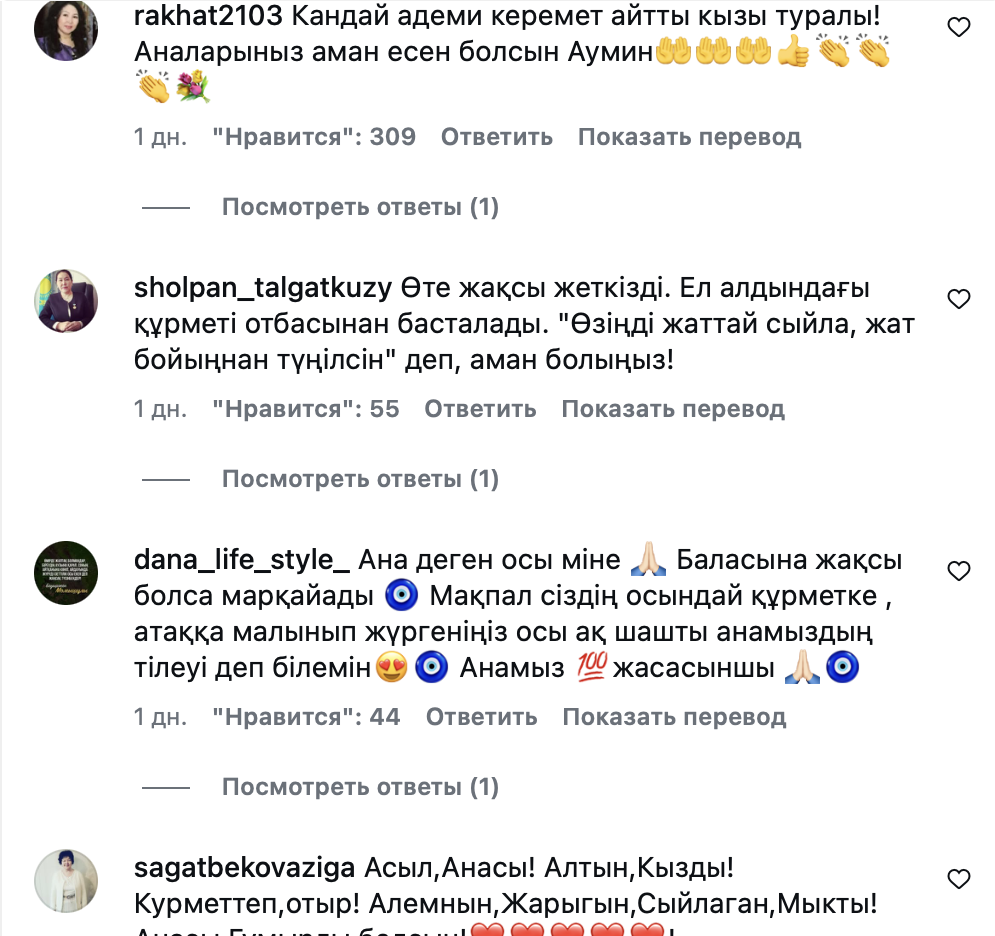
Task: Like dana_life_style_'s comment
Action: click(958, 571)
